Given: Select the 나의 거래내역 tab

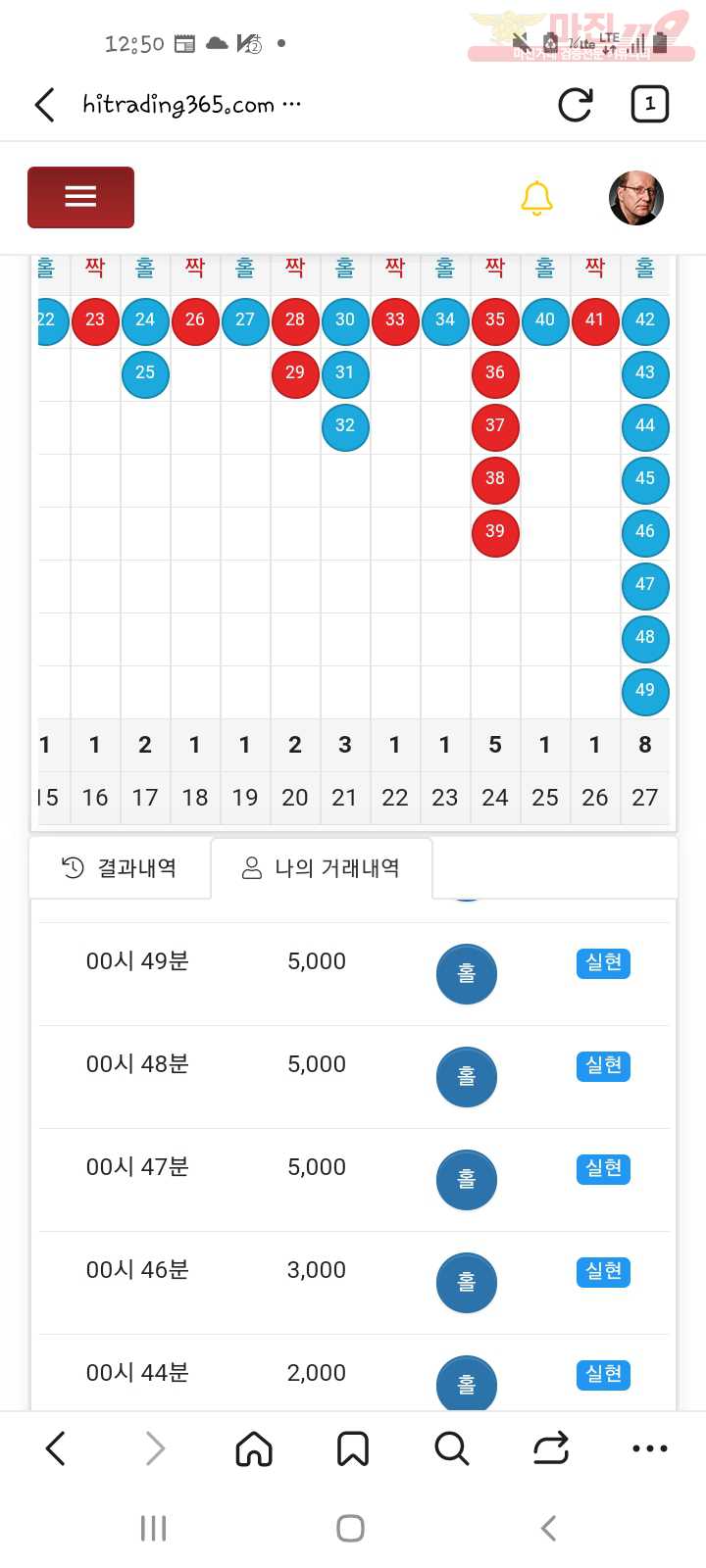Looking at the screenshot, I should pos(322,868).
